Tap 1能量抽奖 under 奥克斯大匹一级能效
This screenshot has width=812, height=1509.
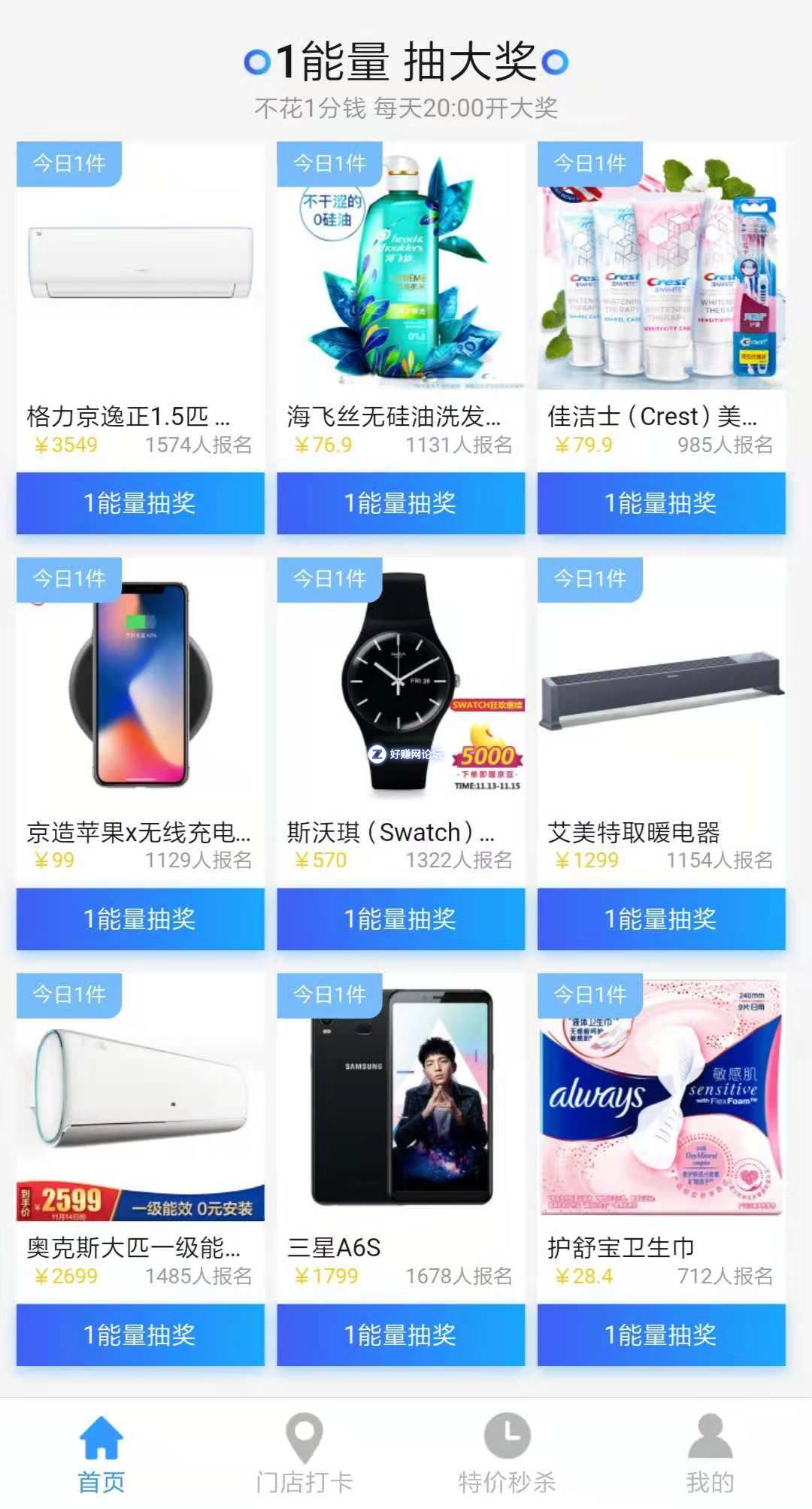(141, 1334)
